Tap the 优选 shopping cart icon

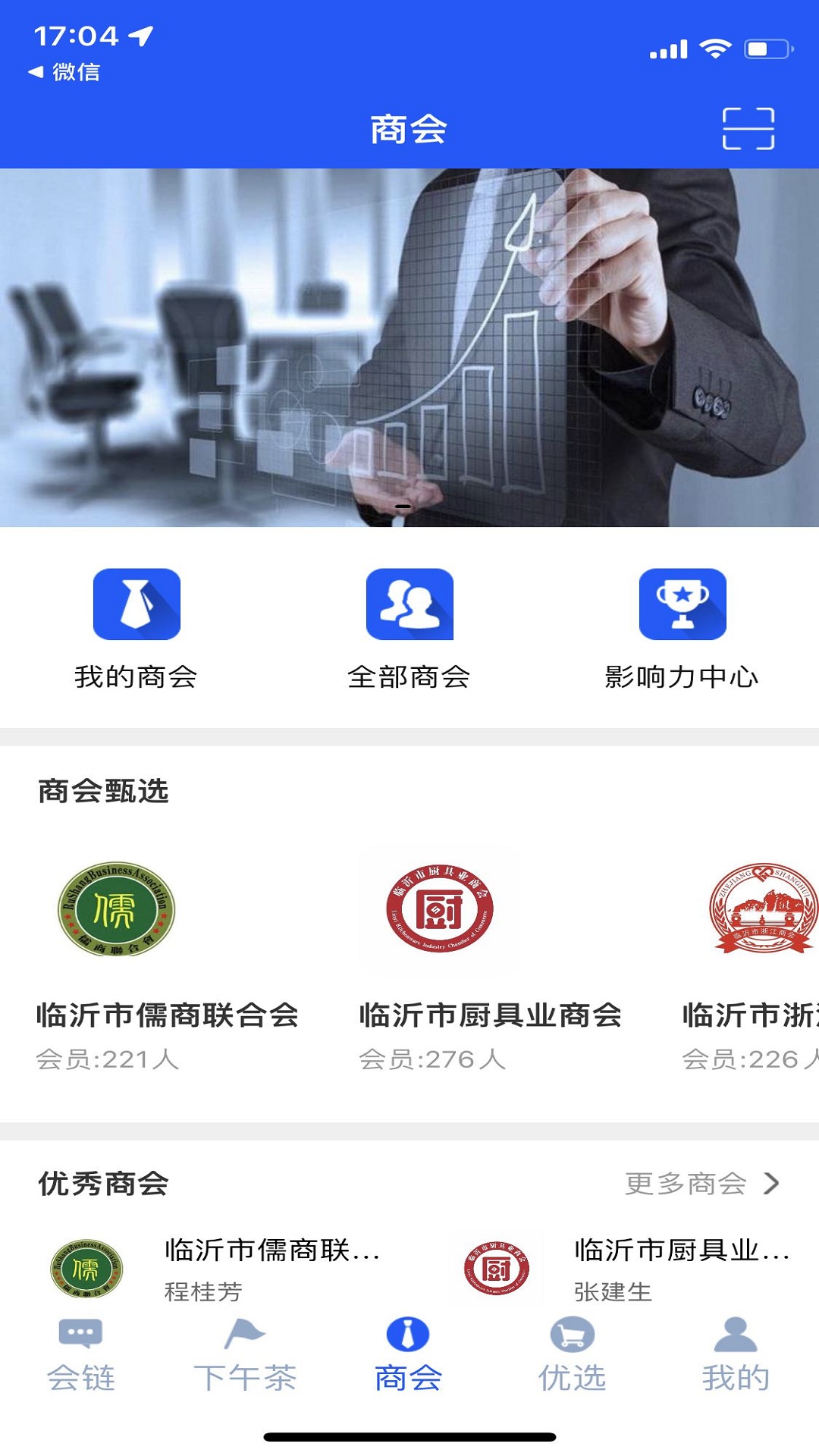tap(573, 1336)
